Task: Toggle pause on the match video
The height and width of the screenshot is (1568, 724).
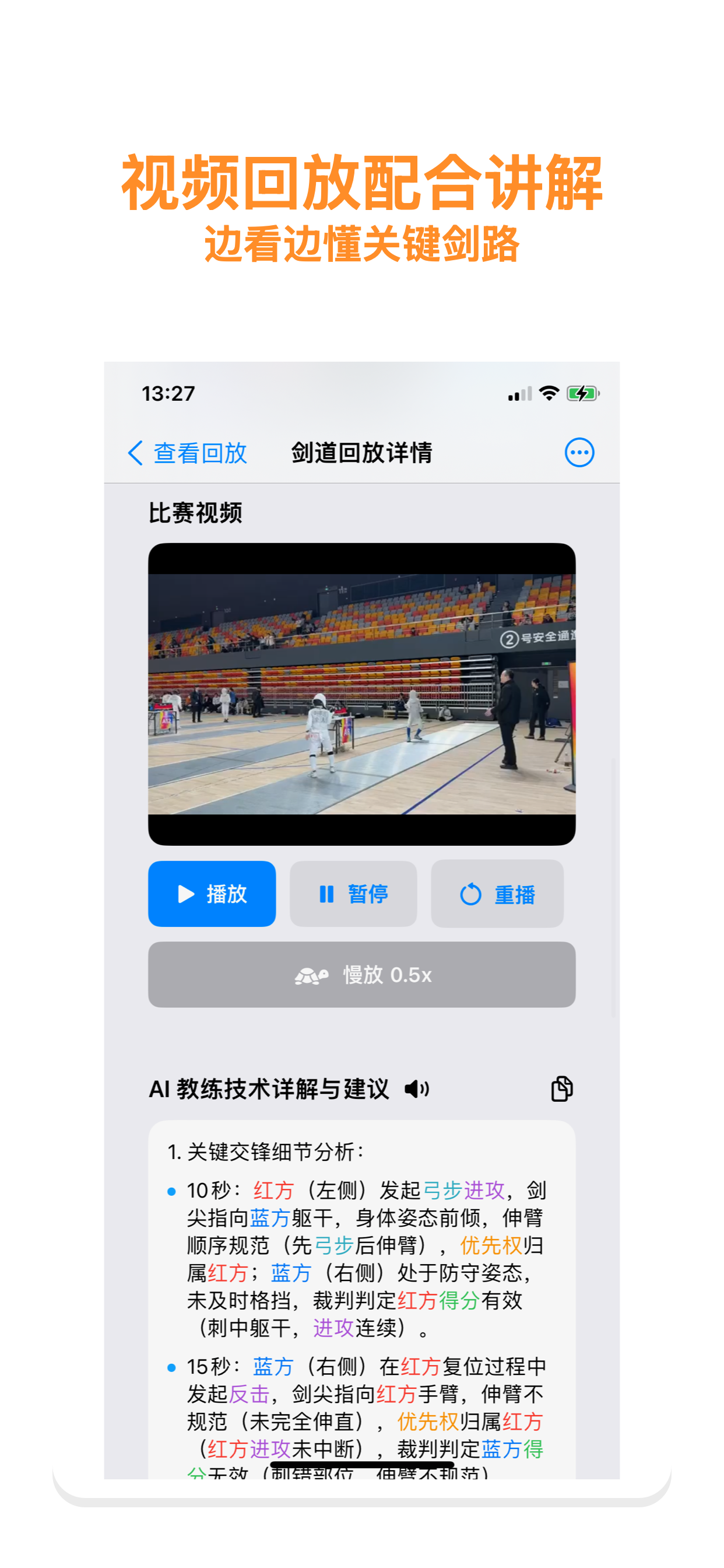Action: (x=353, y=894)
